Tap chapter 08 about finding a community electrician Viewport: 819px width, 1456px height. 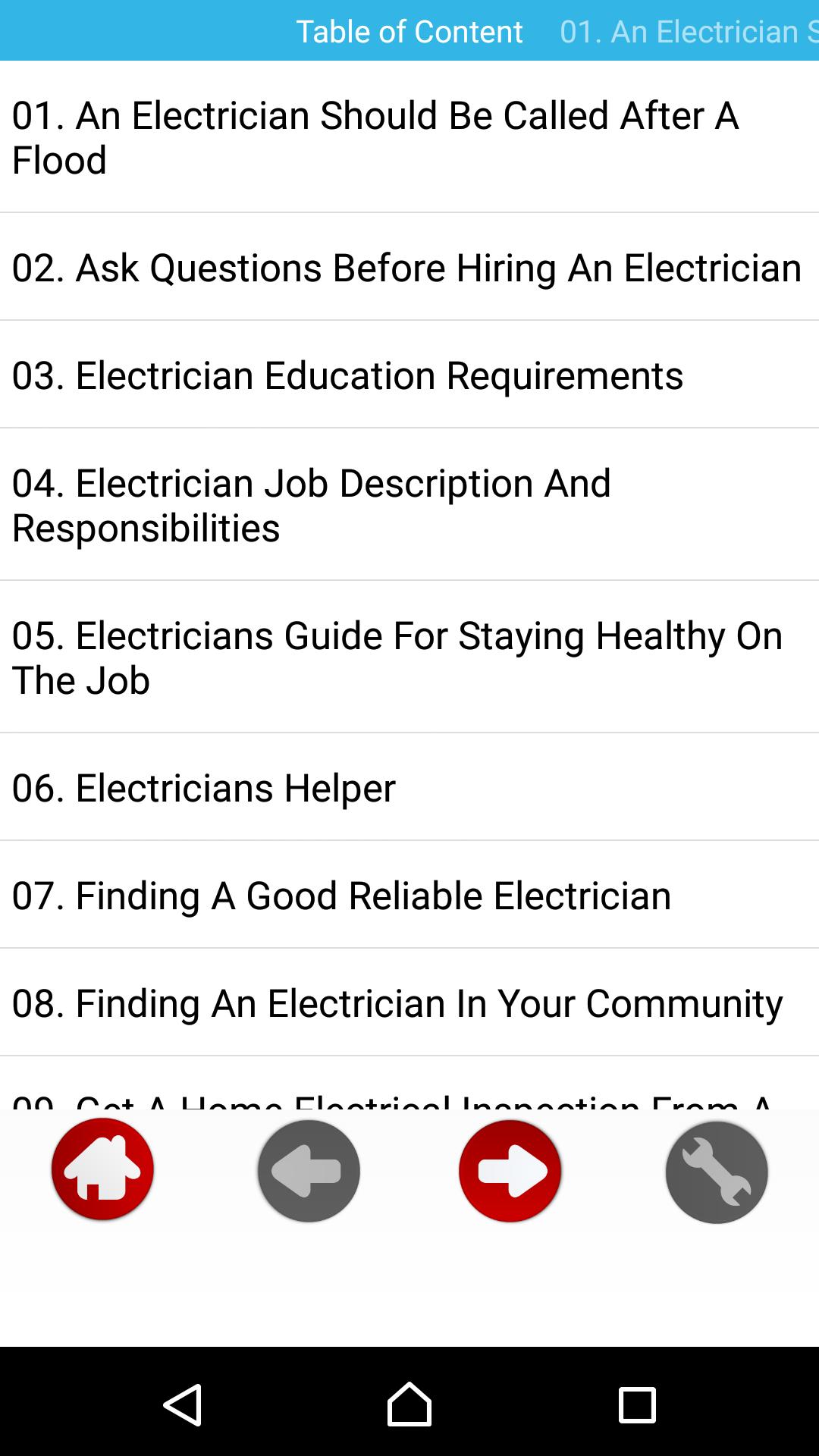[x=409, y=1003]
